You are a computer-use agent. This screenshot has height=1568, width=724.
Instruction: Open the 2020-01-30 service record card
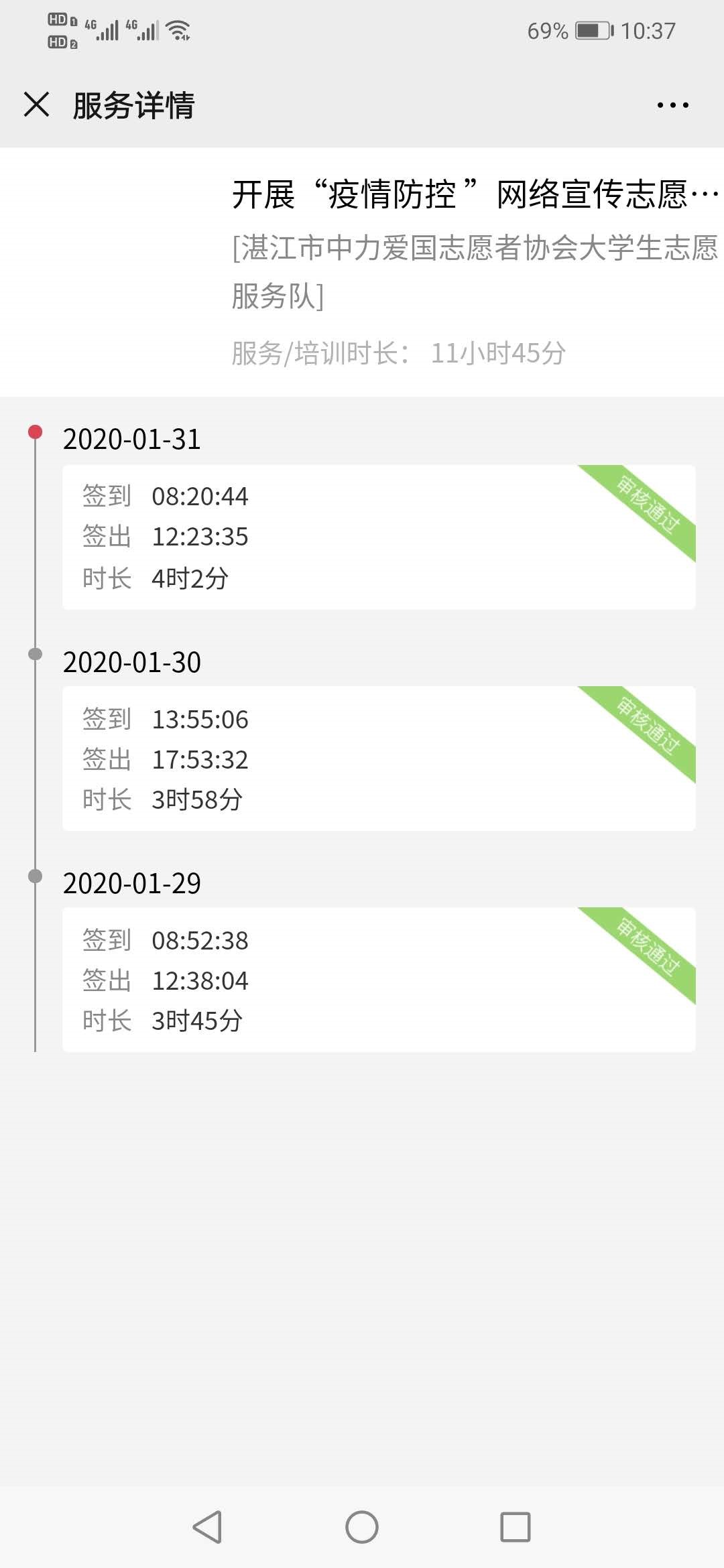[x=379, y=759]
